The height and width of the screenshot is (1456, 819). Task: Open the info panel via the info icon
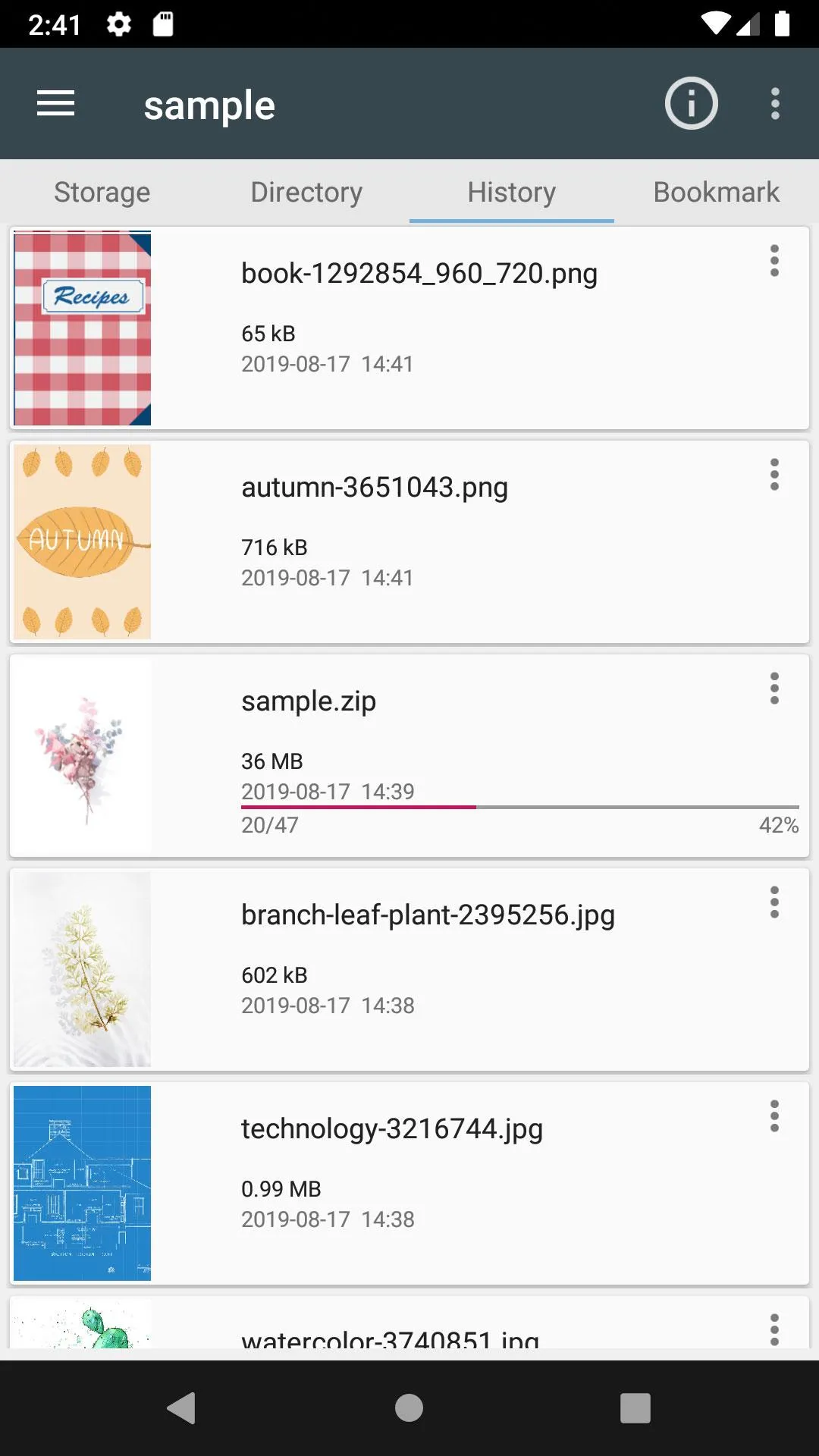click(690, 103)
